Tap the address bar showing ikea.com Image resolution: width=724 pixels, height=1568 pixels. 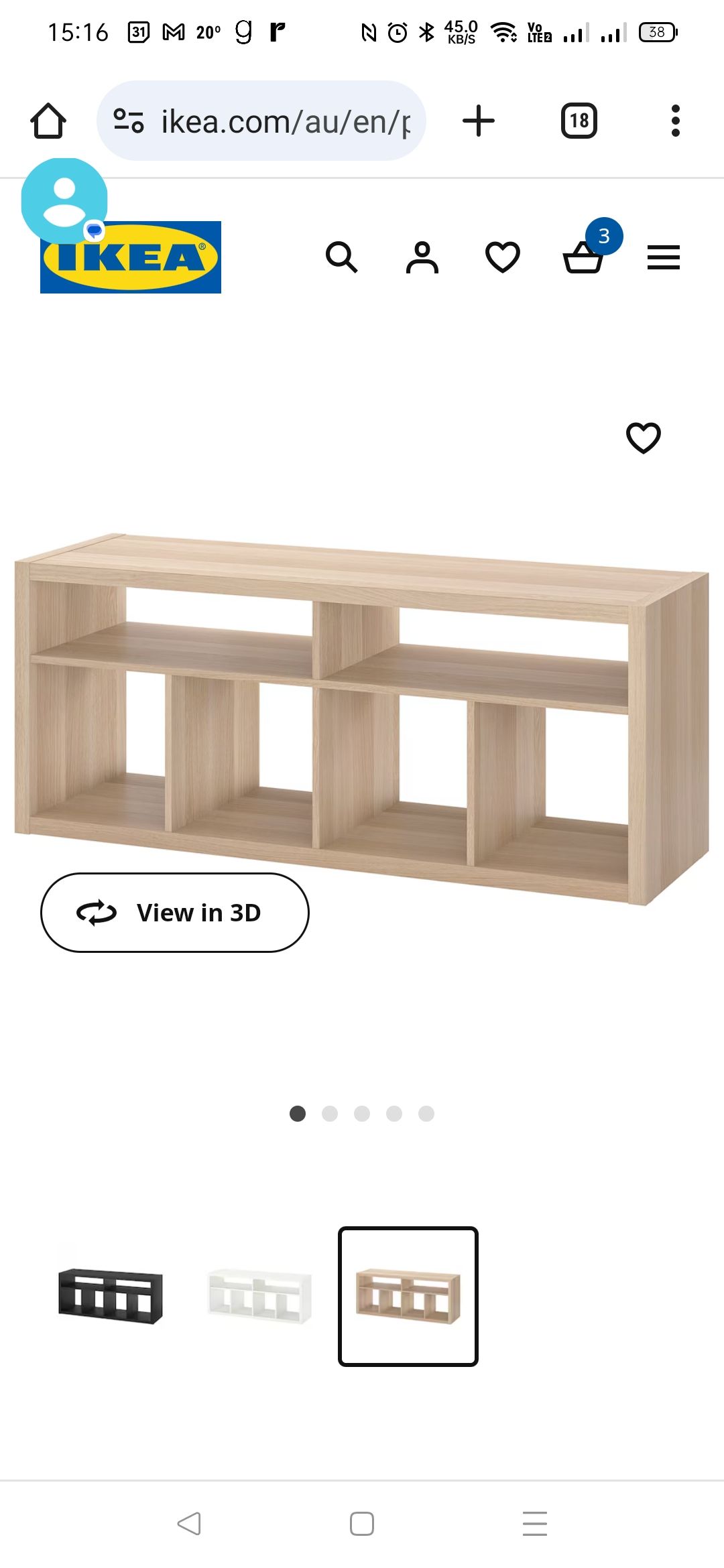282,121
